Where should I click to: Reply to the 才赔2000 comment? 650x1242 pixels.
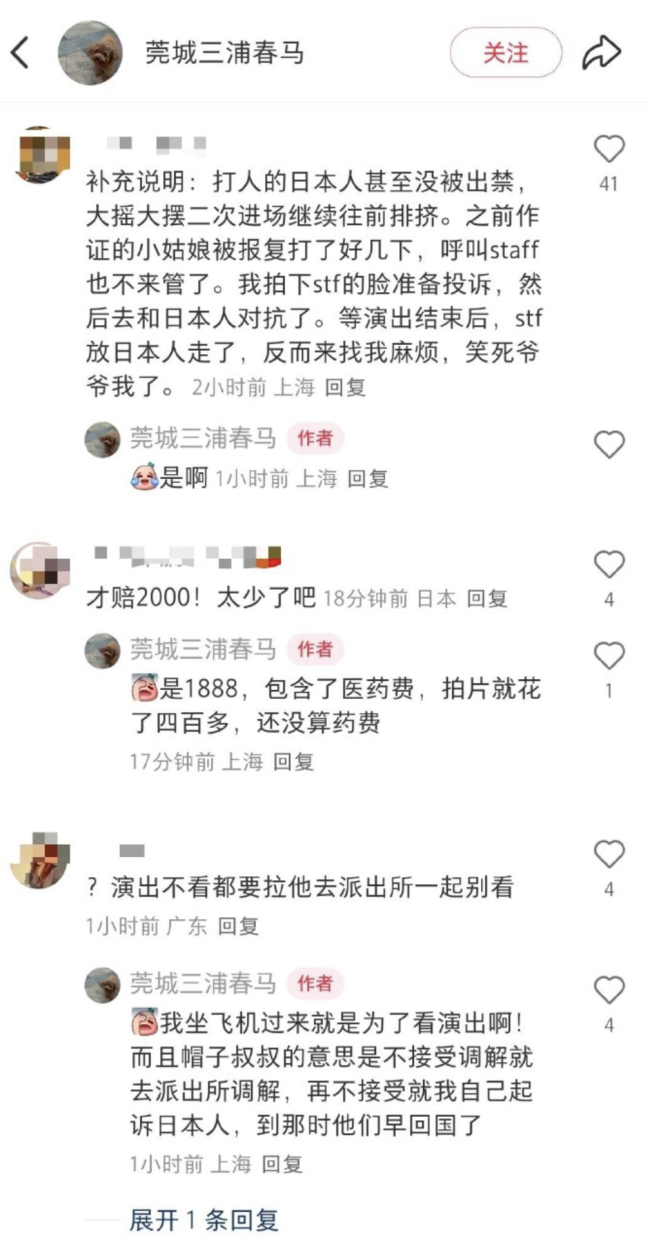pos(487,598)
